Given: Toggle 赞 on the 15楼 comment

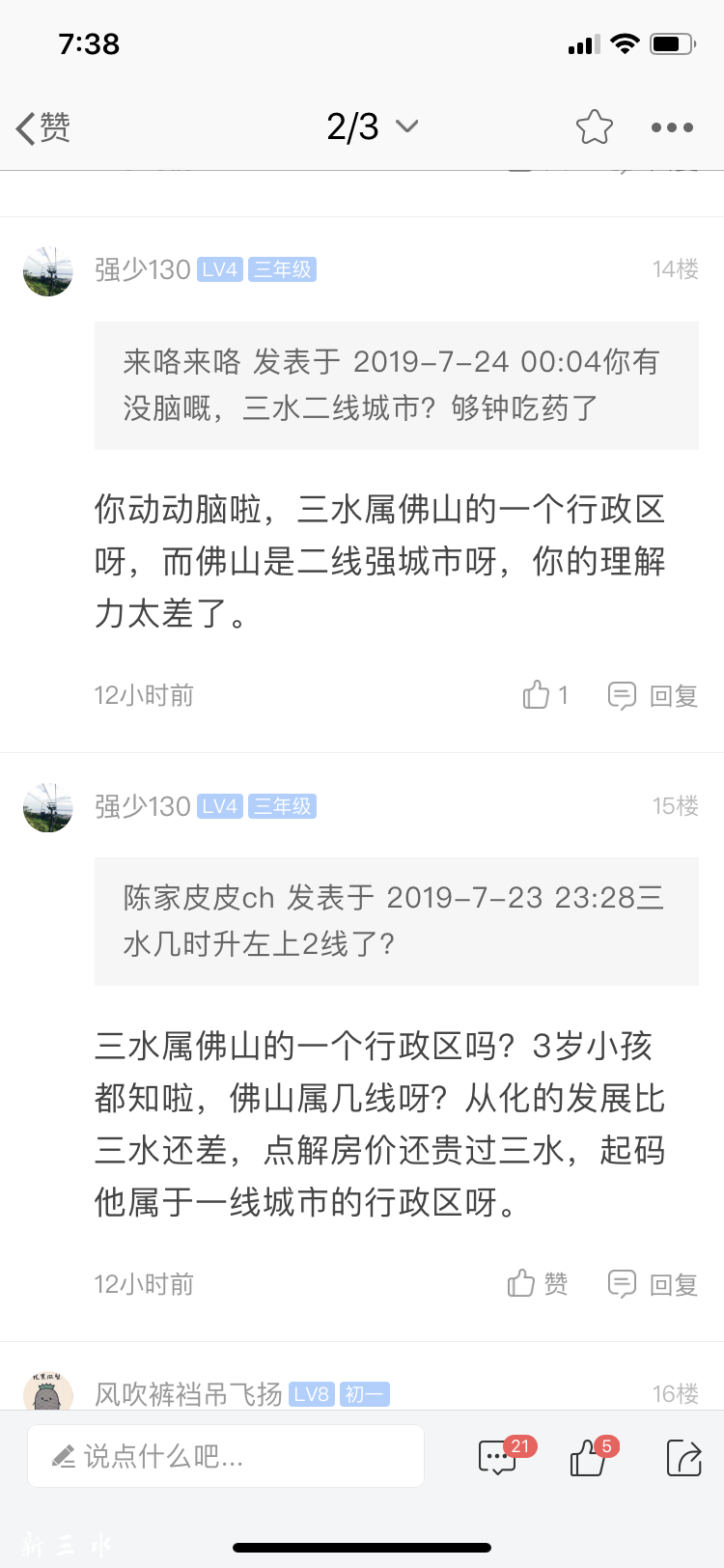Looking at the screenshot, I should tap(521, 1283).
